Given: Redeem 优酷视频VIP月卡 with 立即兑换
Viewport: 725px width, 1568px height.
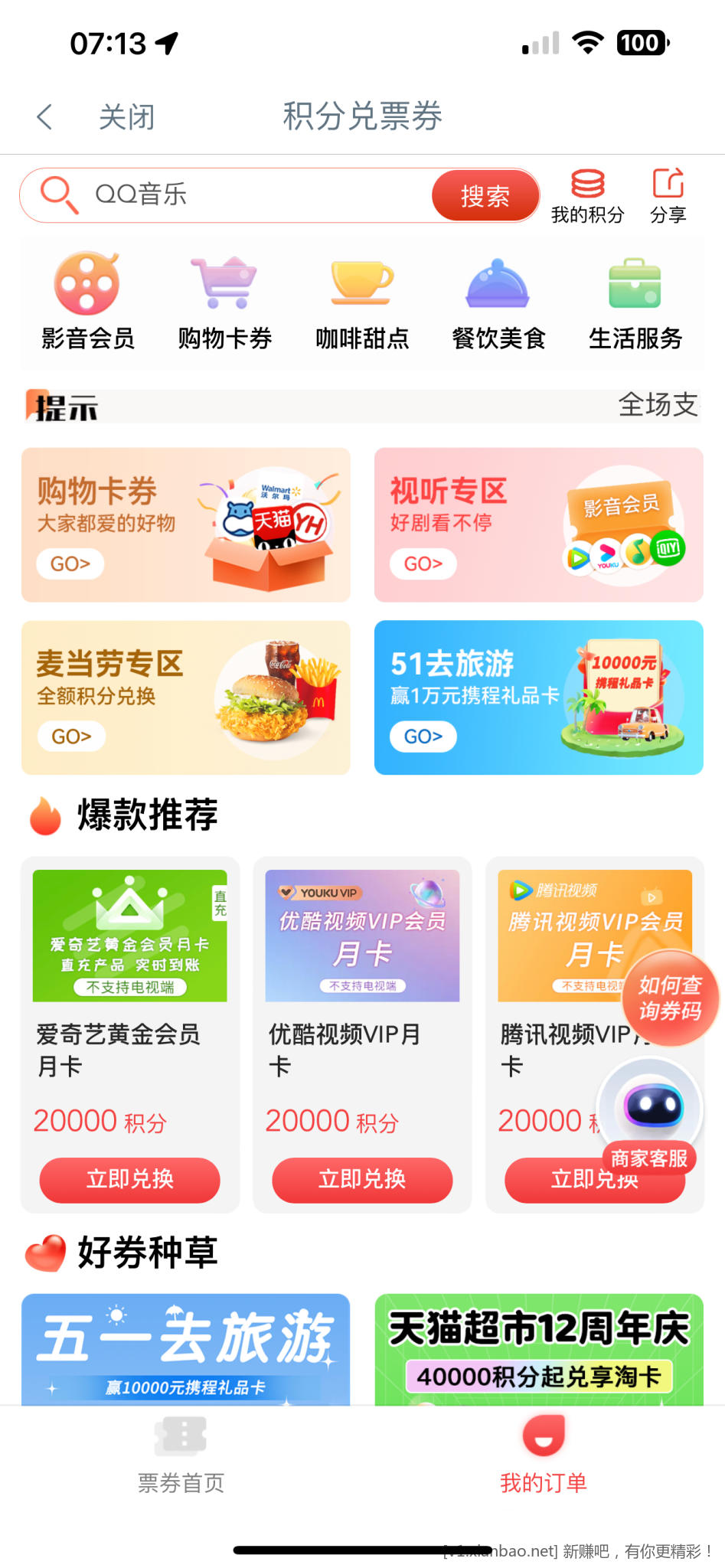Looking at the screenshot, I should point(362,1179).
